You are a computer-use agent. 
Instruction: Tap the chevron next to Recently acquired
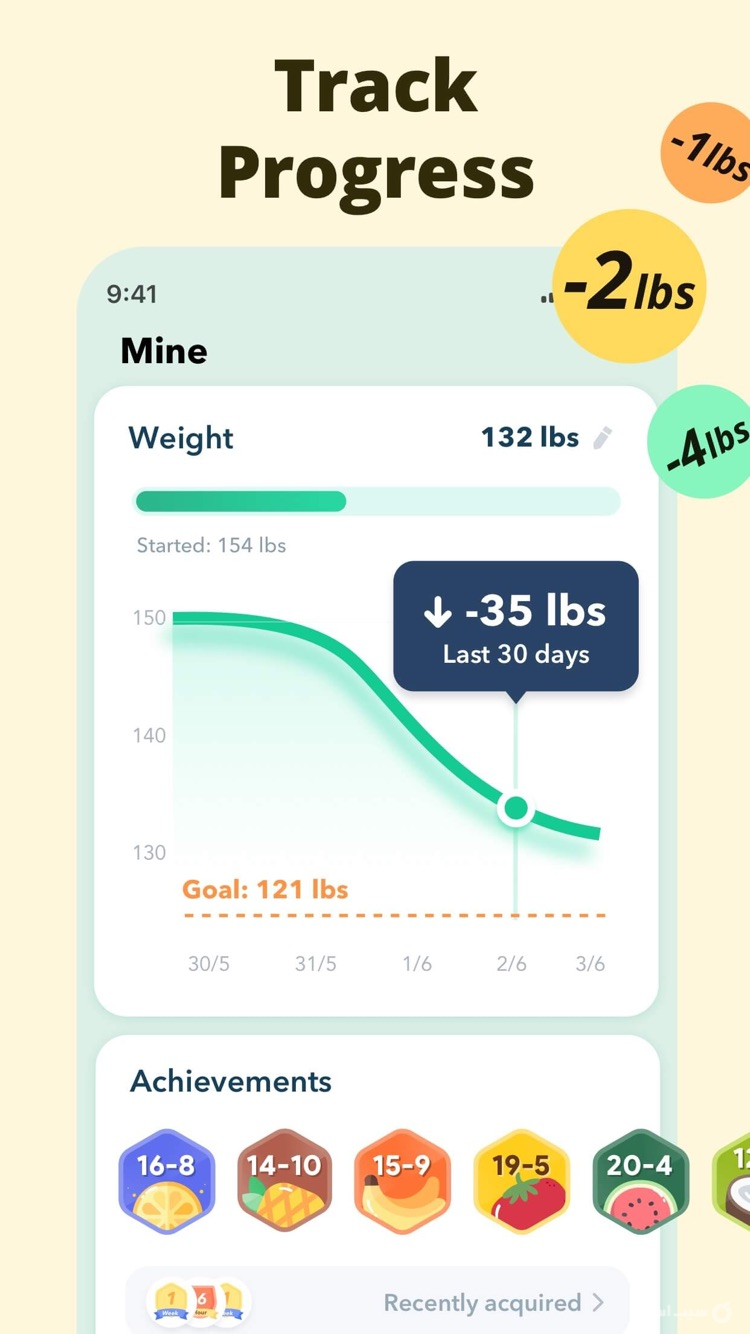[x=598, y=1302]
